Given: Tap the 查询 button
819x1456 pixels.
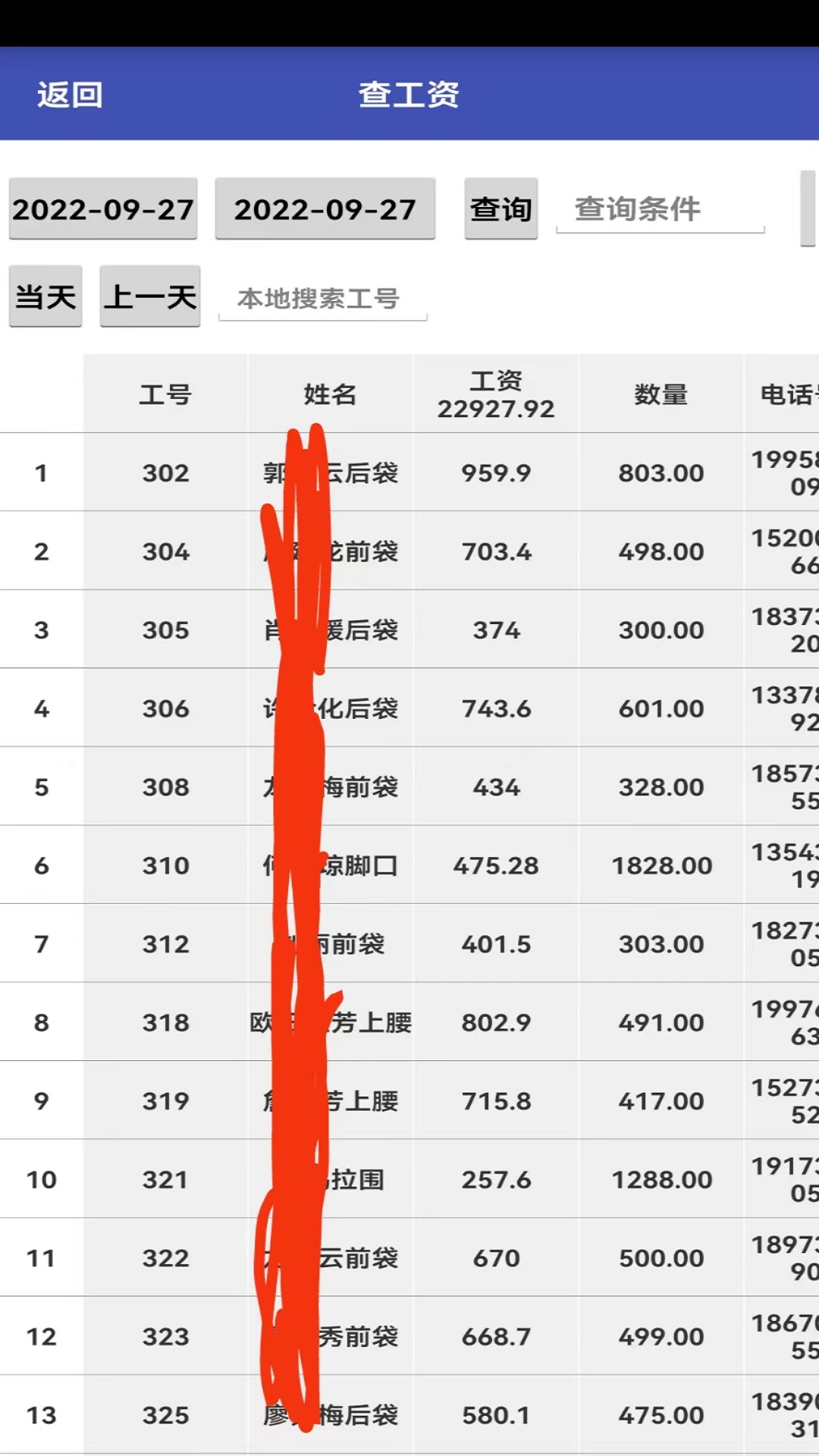Looking at the screenshot, I should pyautogui.click(x=500, y=209).
